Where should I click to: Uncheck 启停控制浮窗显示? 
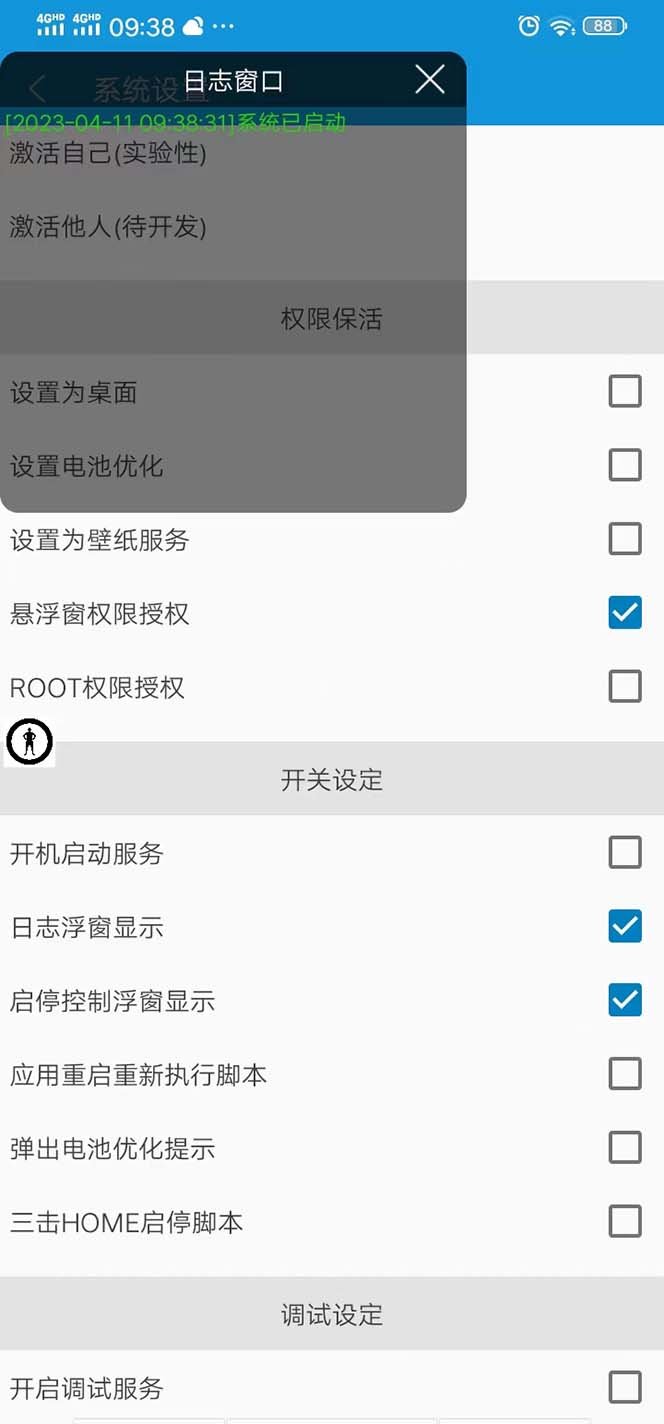coord(625,1000)
